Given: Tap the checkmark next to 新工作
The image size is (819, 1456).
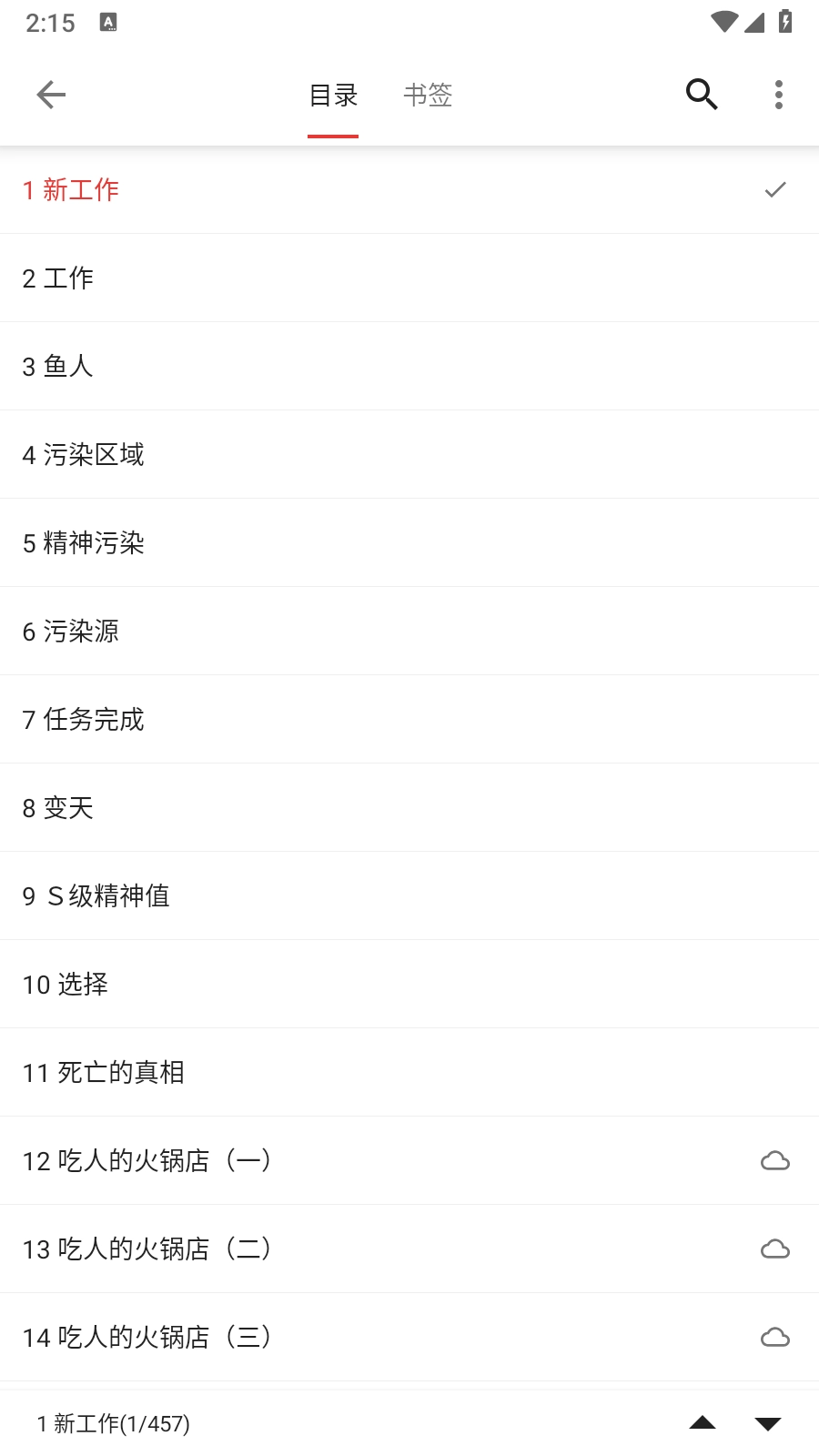Looking at the screenshot, I should 773,190.
